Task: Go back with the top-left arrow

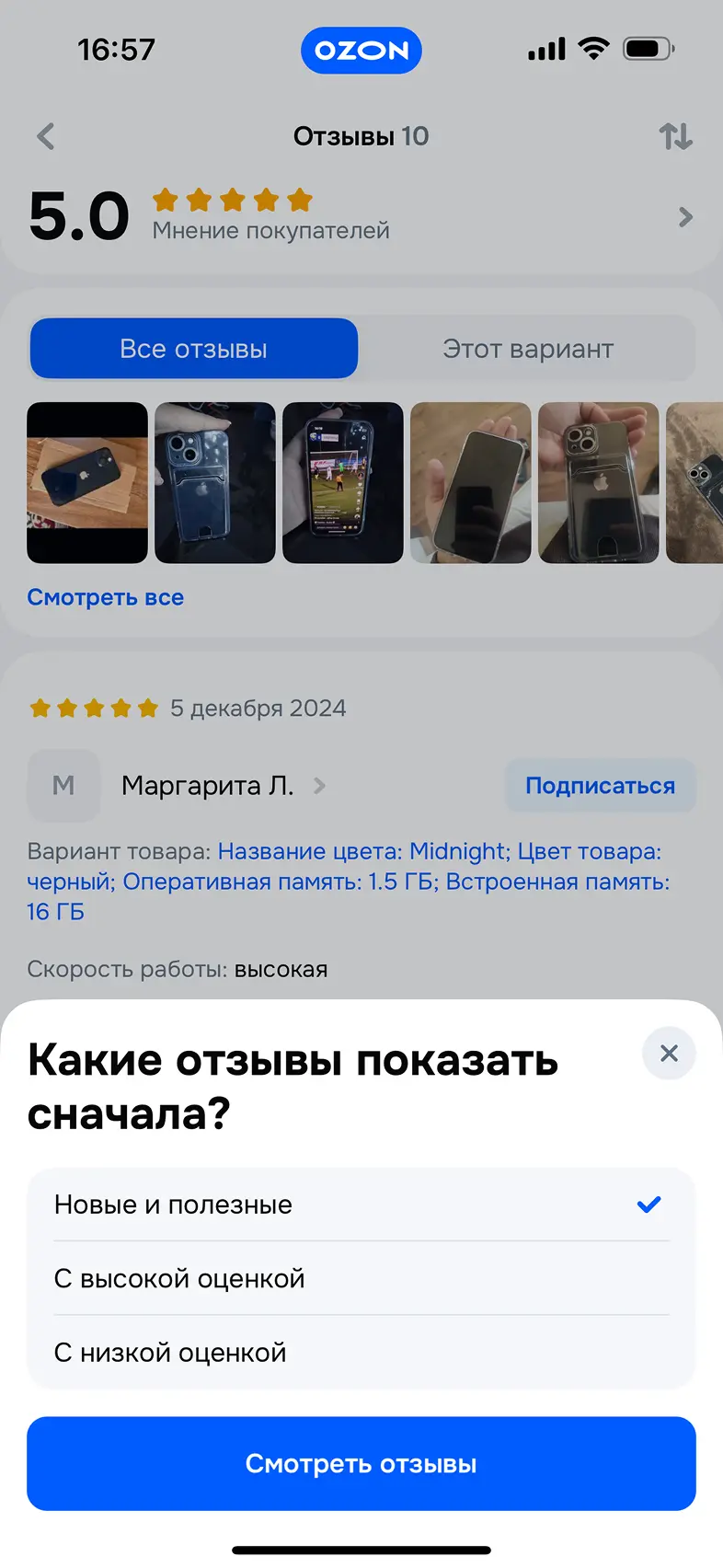Action: [x=46, y=137]
